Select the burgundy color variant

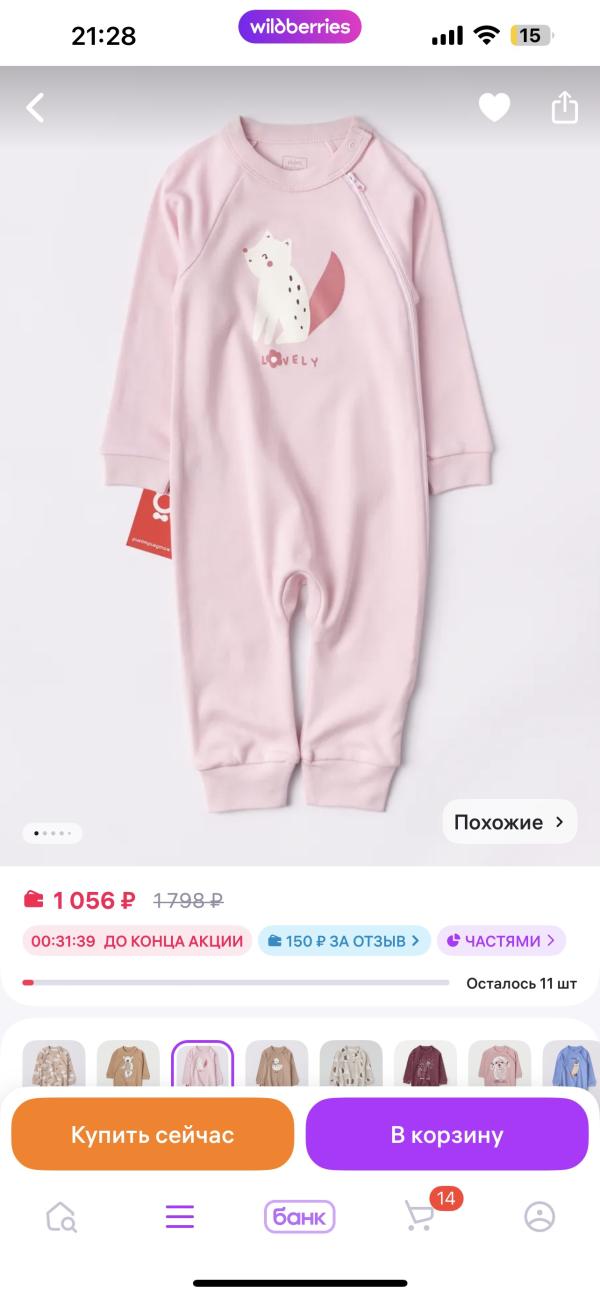(x=425, y=1065)
